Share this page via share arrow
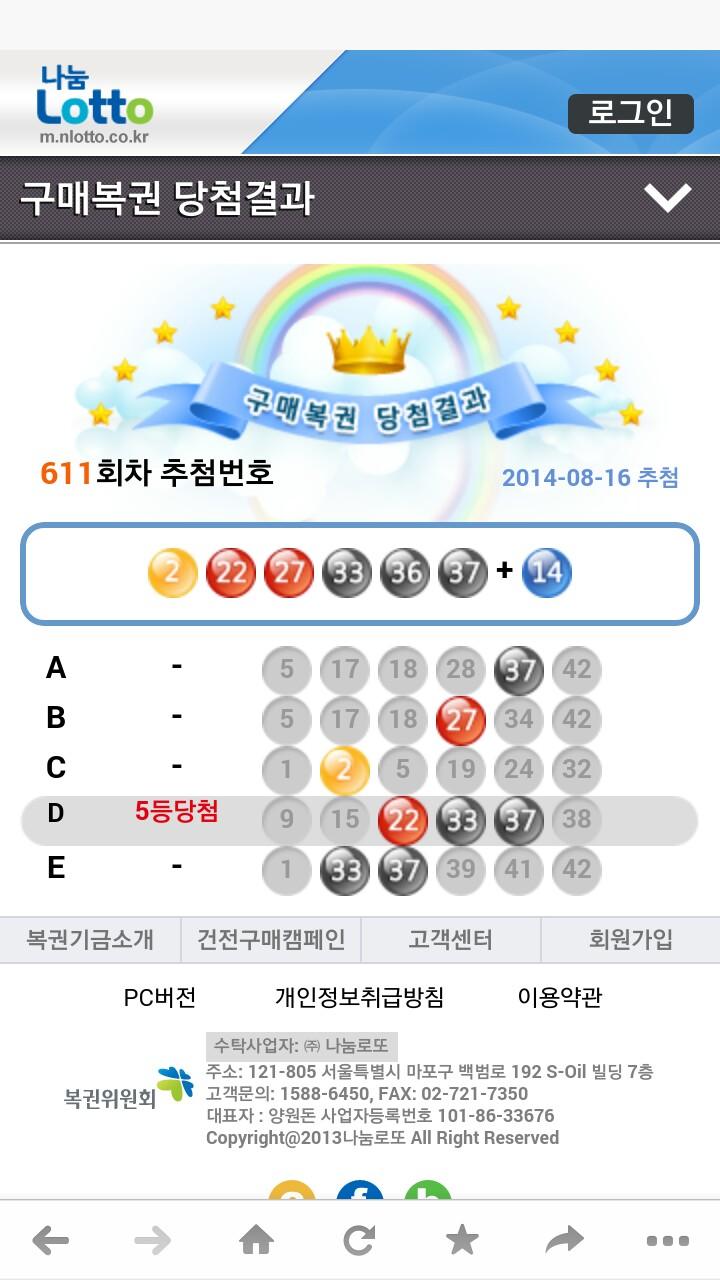The image size is (720, 1280). 565,1241
